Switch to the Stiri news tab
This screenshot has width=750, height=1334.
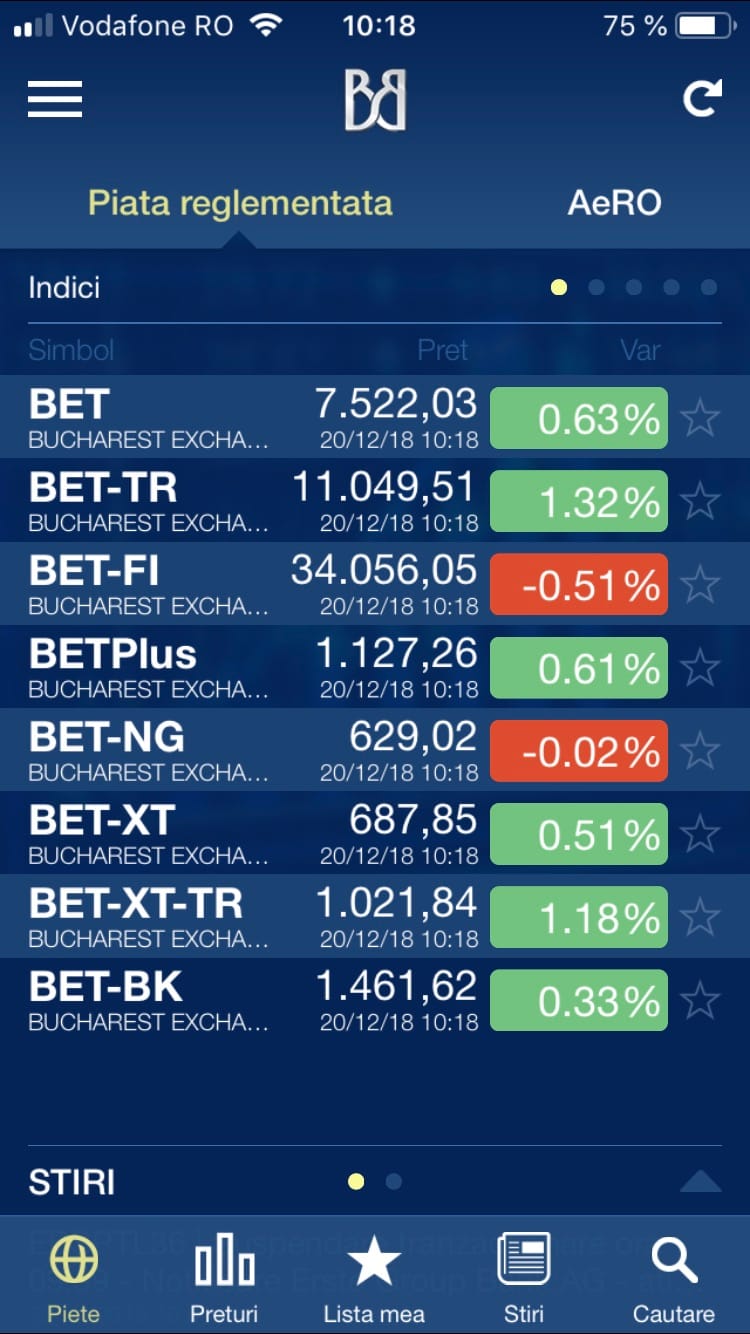pos(524,1278)
